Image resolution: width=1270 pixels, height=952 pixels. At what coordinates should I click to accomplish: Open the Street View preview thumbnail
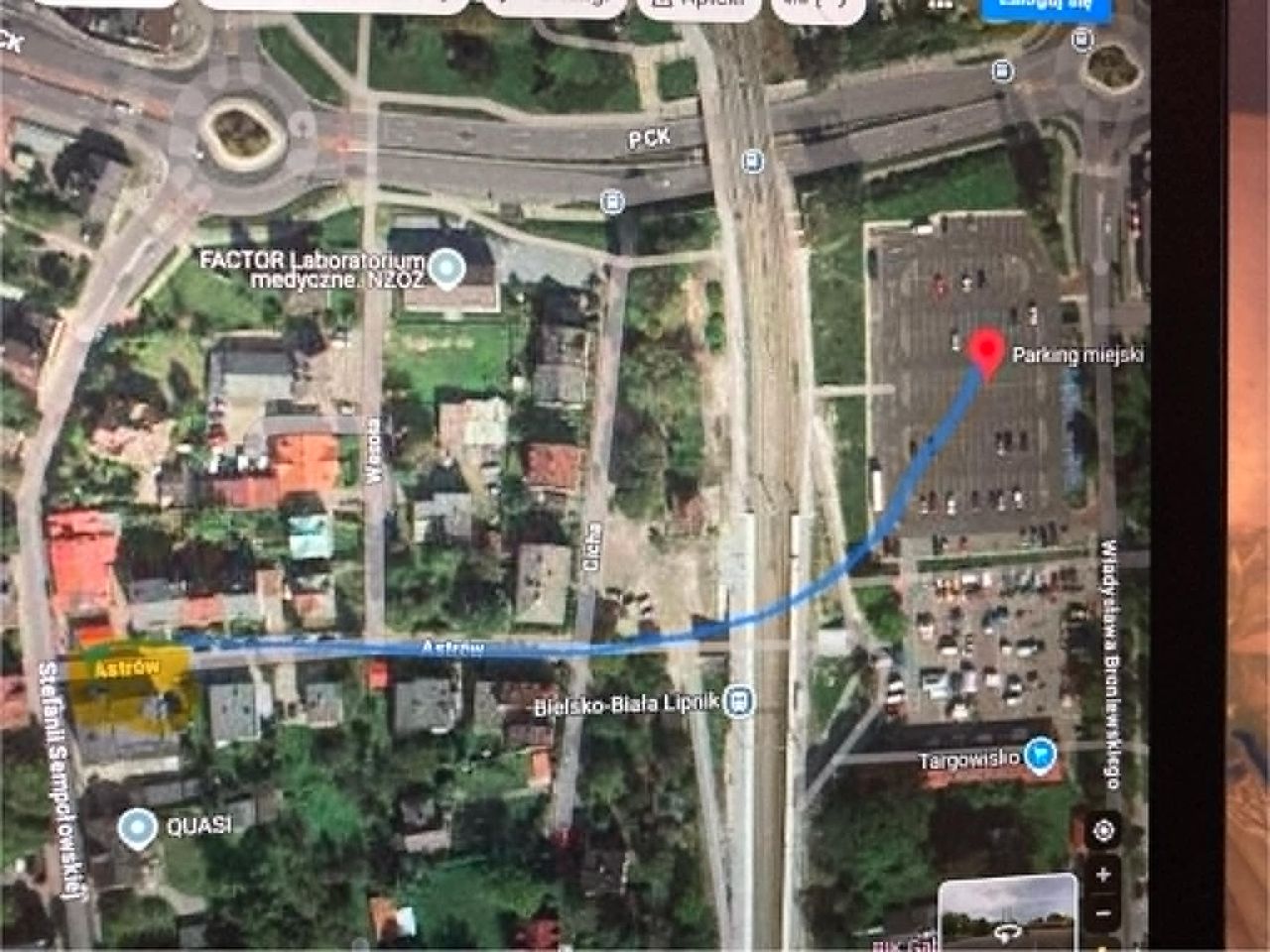pyautogui.click(x=1007, y=914)
